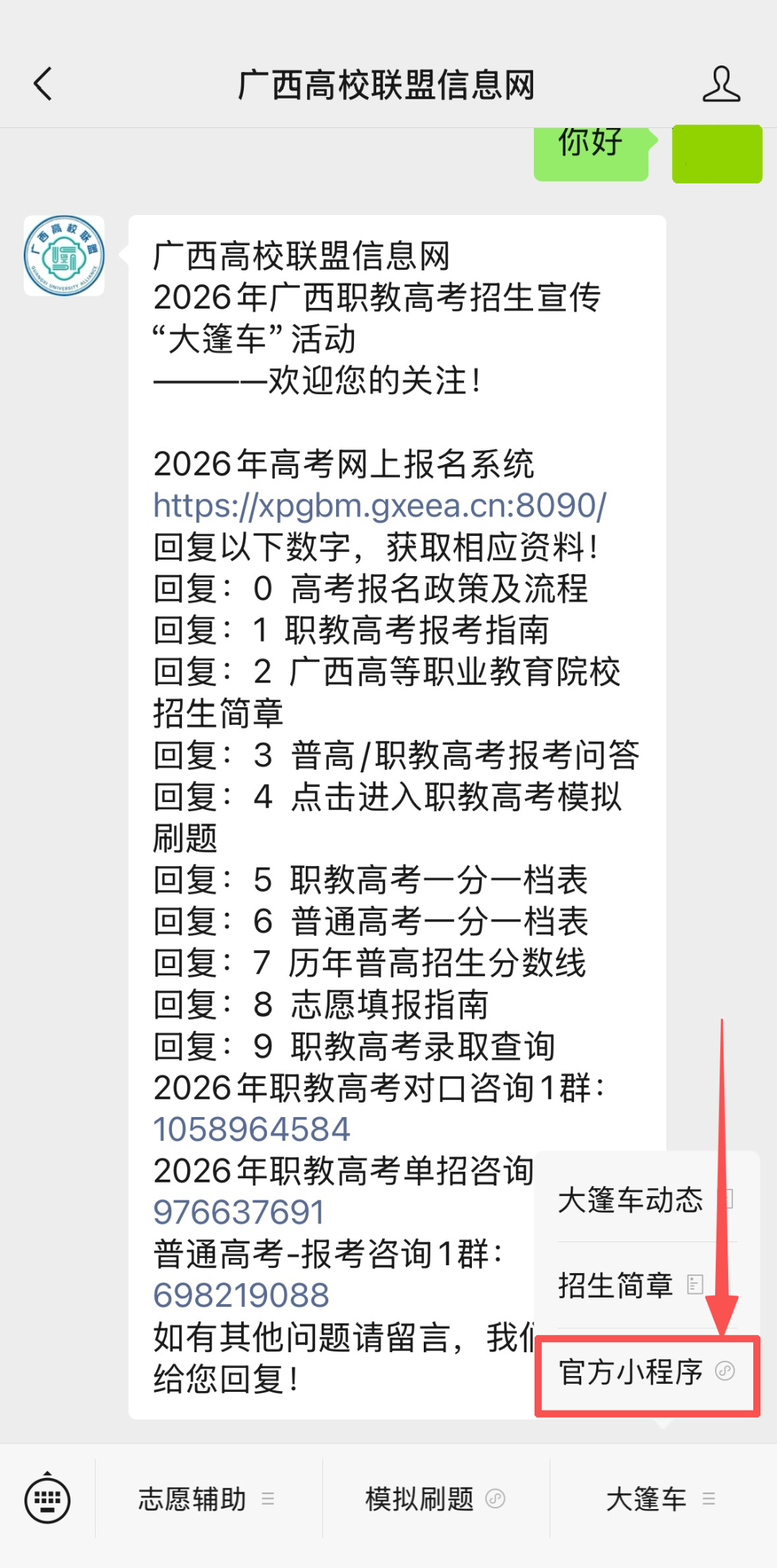Open the xpgbm.gxeea.cn registration link
Image resolution: width=777 pixels, height=1568 pixels.
point(380,506)
